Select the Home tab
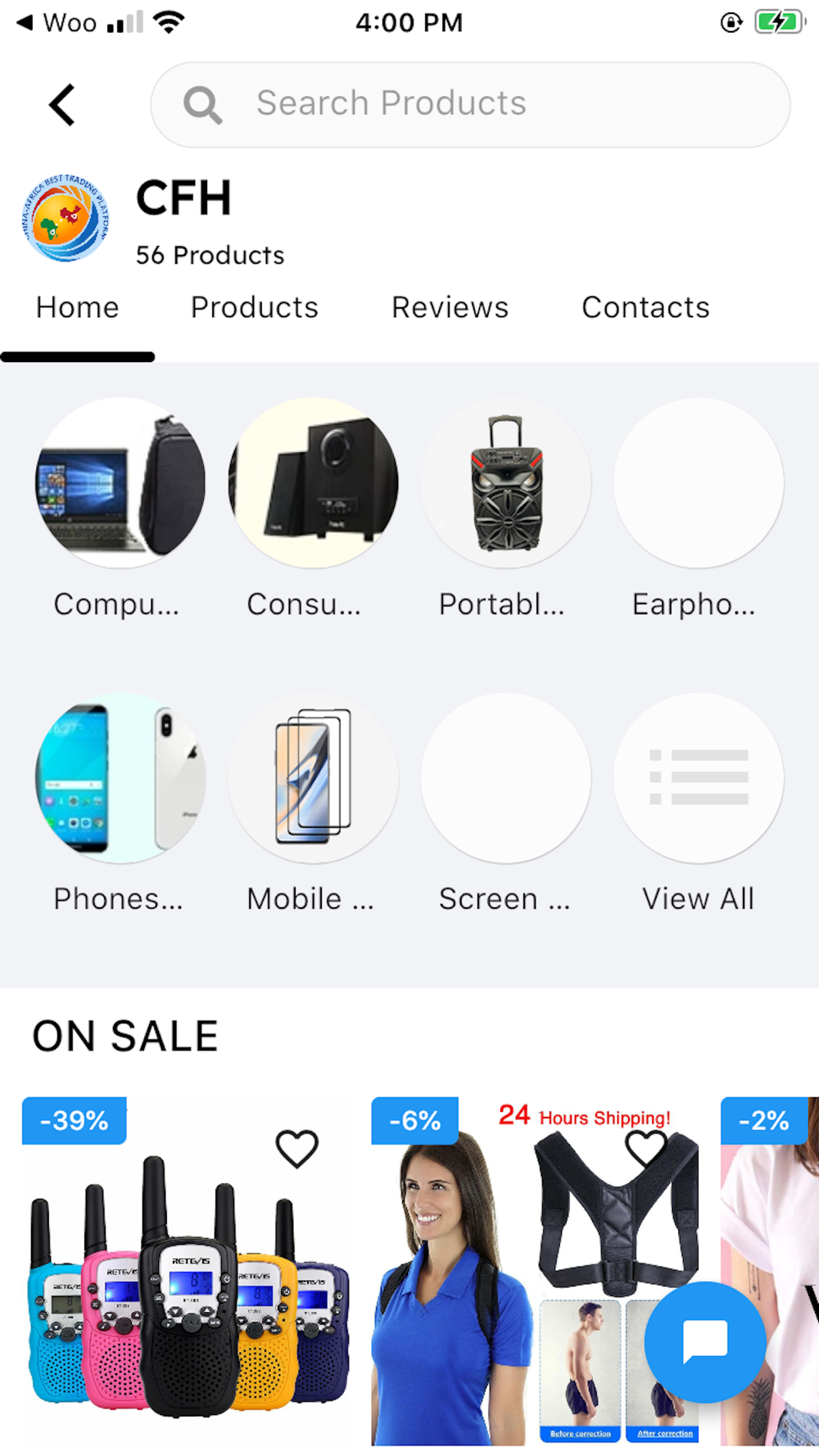The width and height of the screenshot is (819, 1456). click(78, 308)
